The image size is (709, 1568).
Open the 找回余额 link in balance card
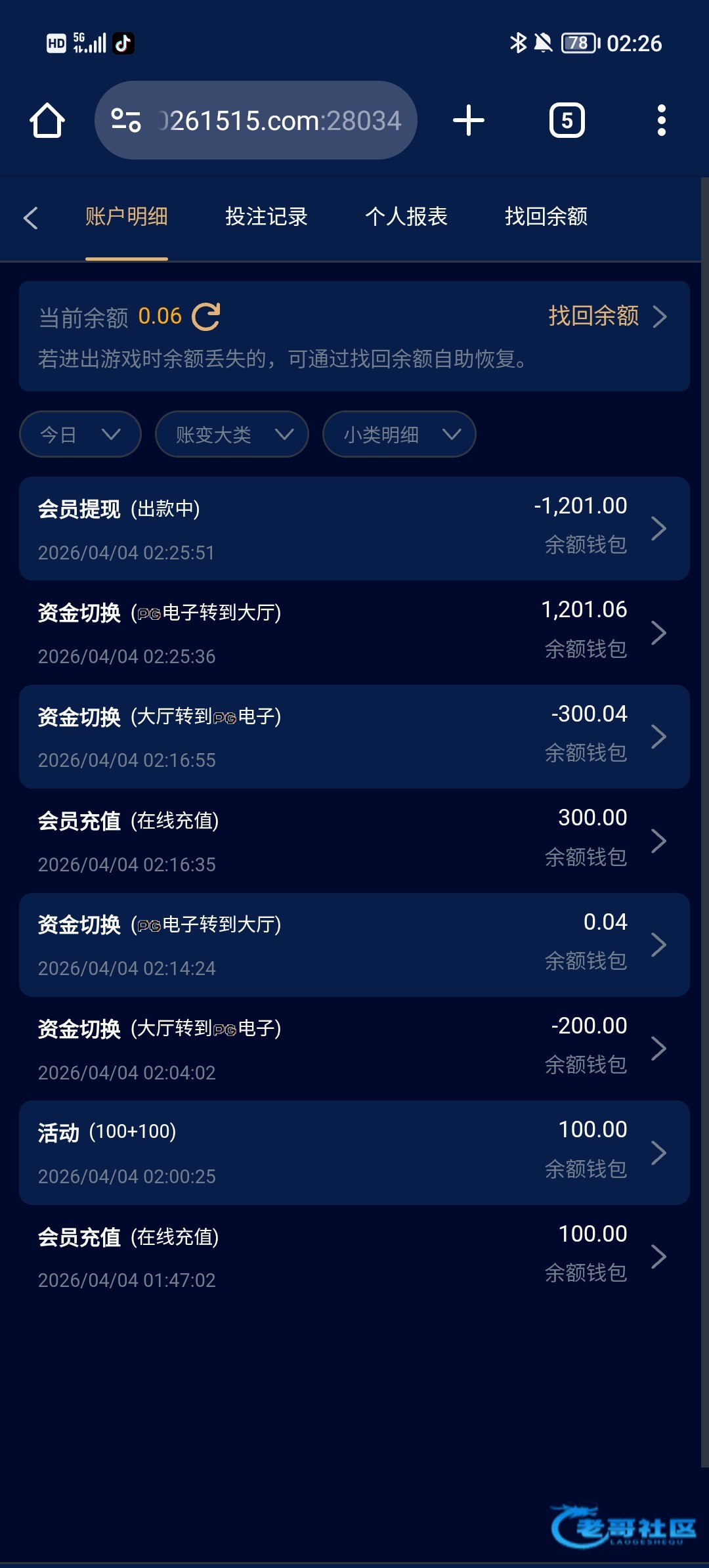pos(607,316)
